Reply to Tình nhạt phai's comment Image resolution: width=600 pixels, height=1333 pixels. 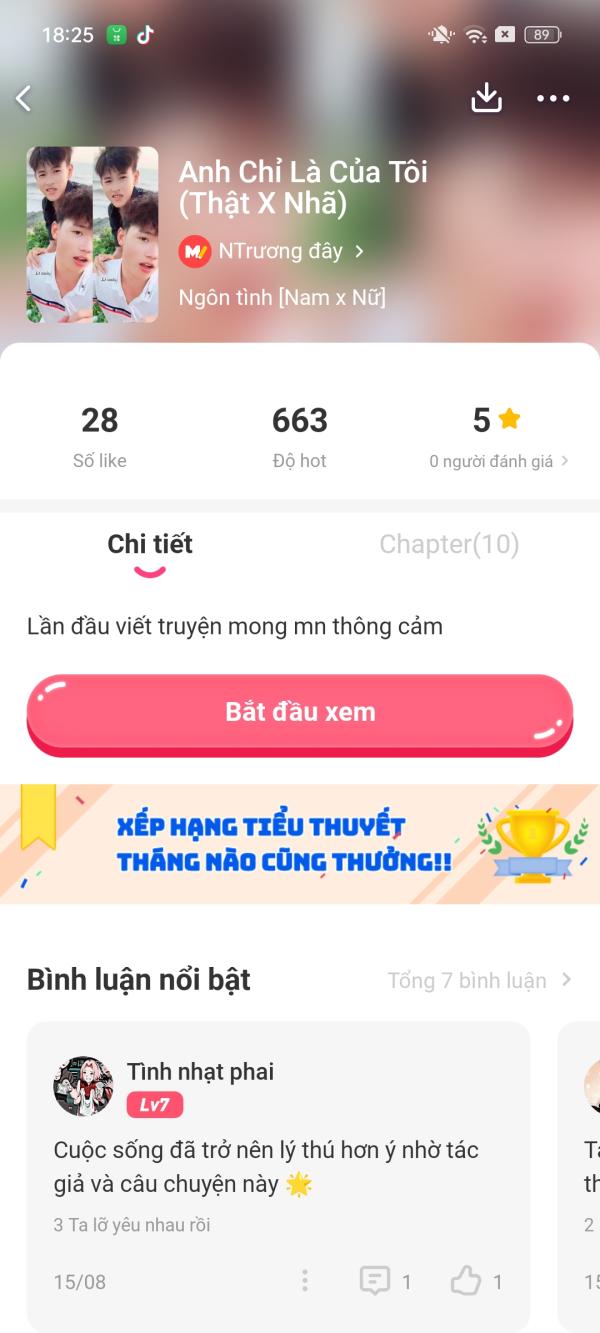pyautogui.click(x=385, y=1281)
